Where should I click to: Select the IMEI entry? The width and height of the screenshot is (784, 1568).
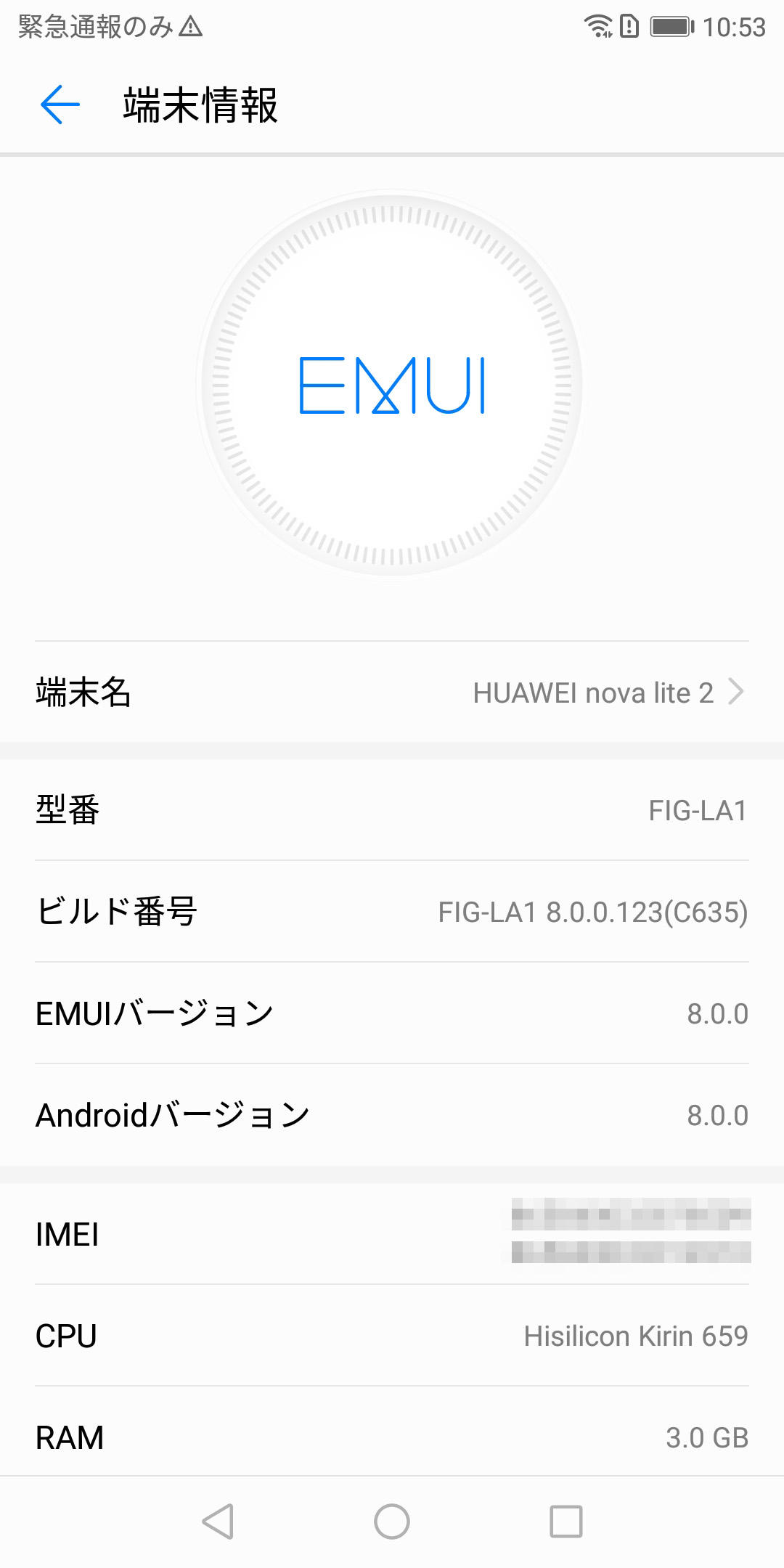392,1234
